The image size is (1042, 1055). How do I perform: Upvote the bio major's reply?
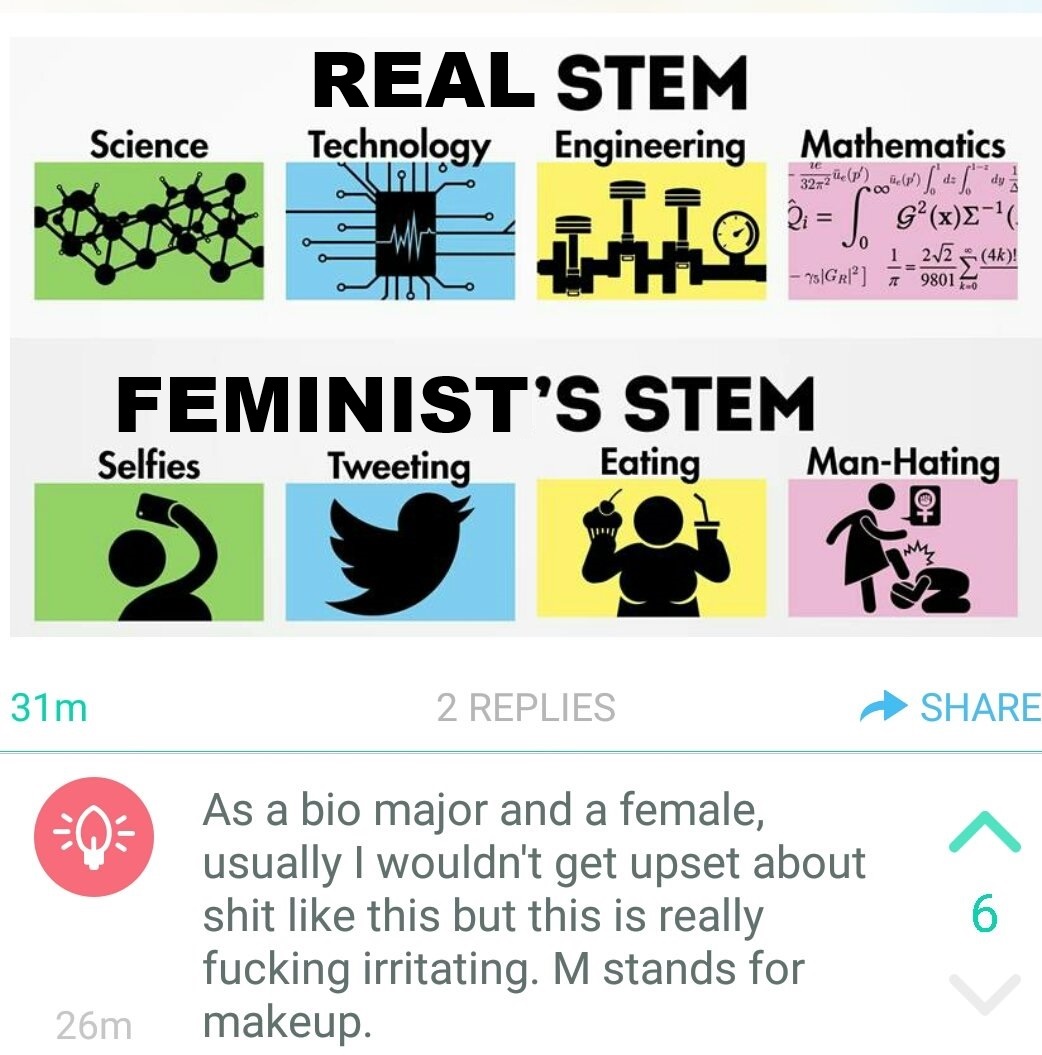[984, 832]
